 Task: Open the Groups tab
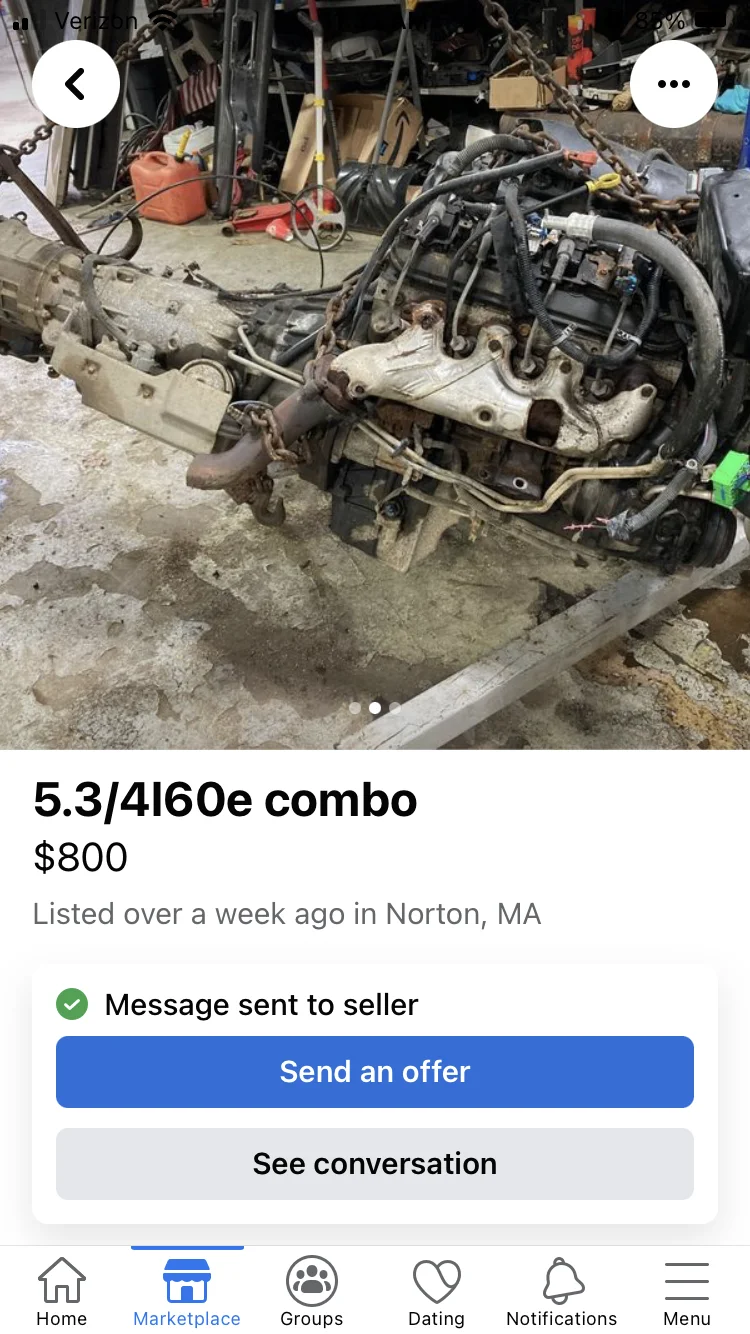pos(312,1292)
